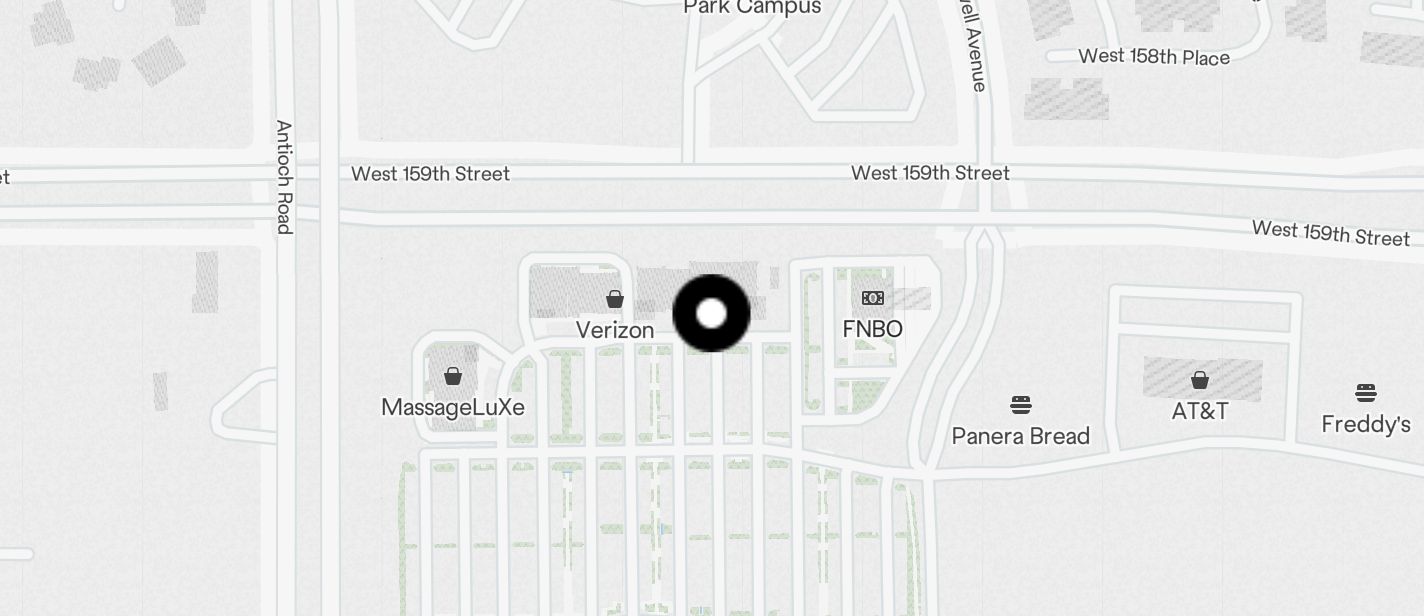Open the Freddy's restaurant marker
The width and height of the screenshot is (1424, 616).
[x=1366, y=393]
